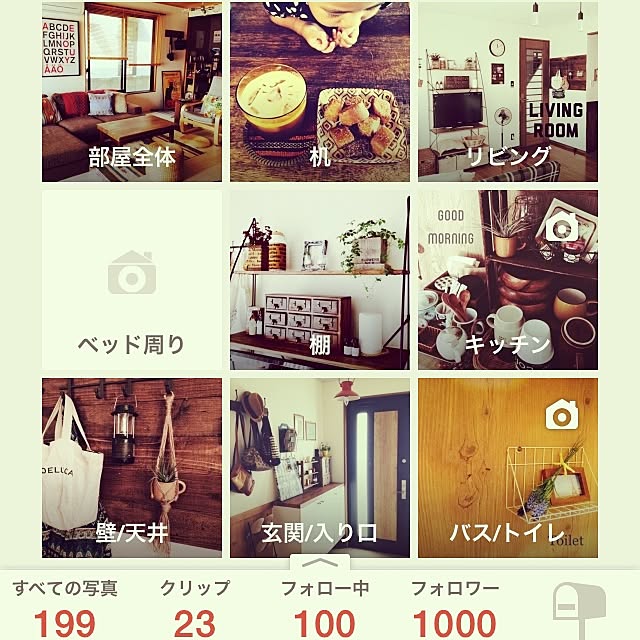Open the 部屋全体 room category tile
This screenshot has height=640, width=640.
(x=131, y=92)
